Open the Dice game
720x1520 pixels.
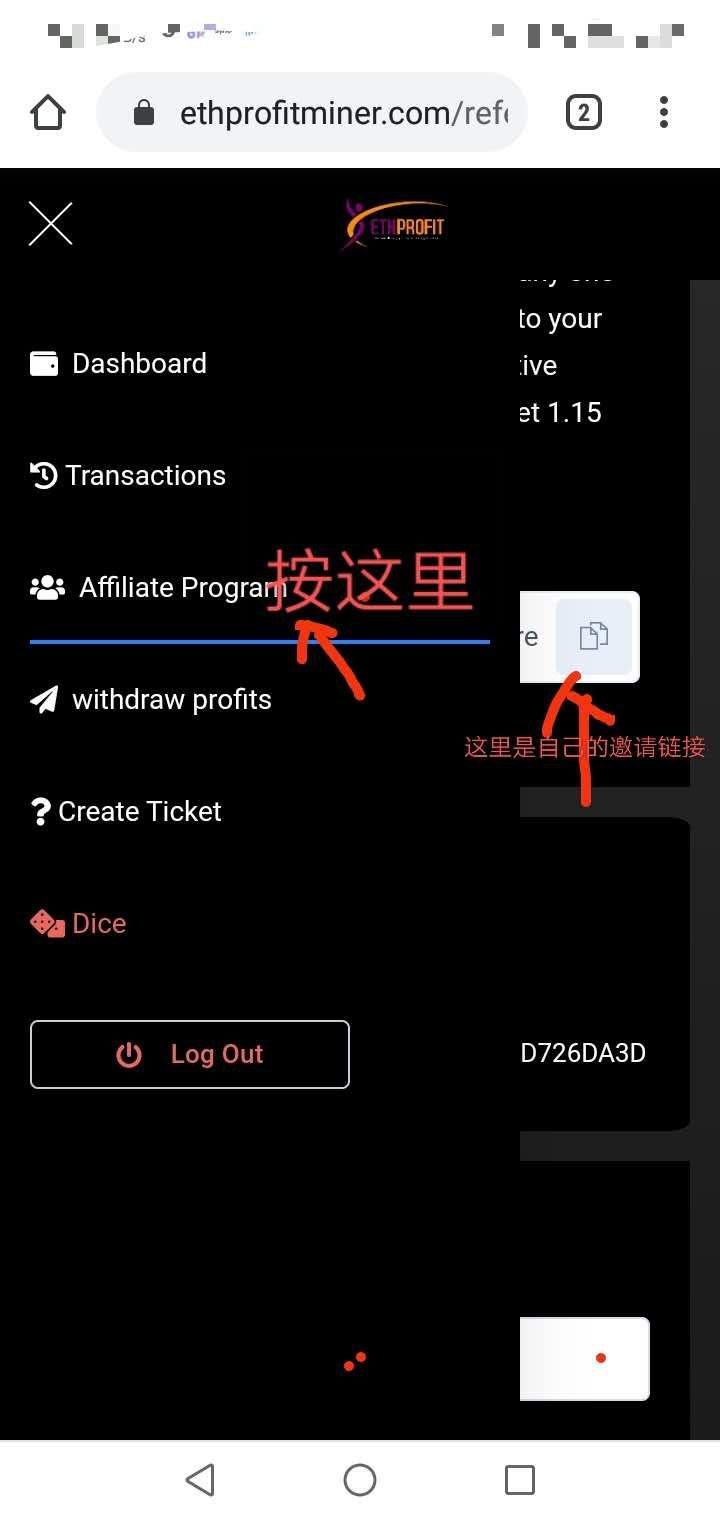[x=79, y=923]
